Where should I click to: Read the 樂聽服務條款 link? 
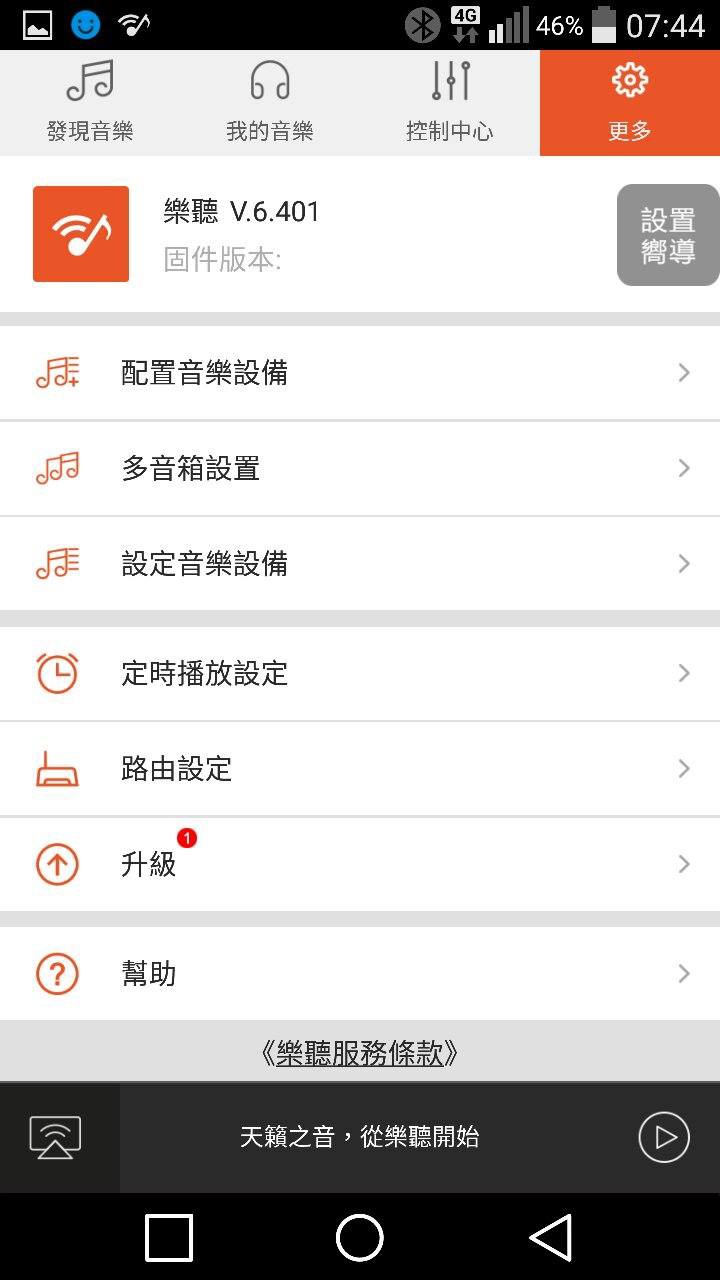360,1053
